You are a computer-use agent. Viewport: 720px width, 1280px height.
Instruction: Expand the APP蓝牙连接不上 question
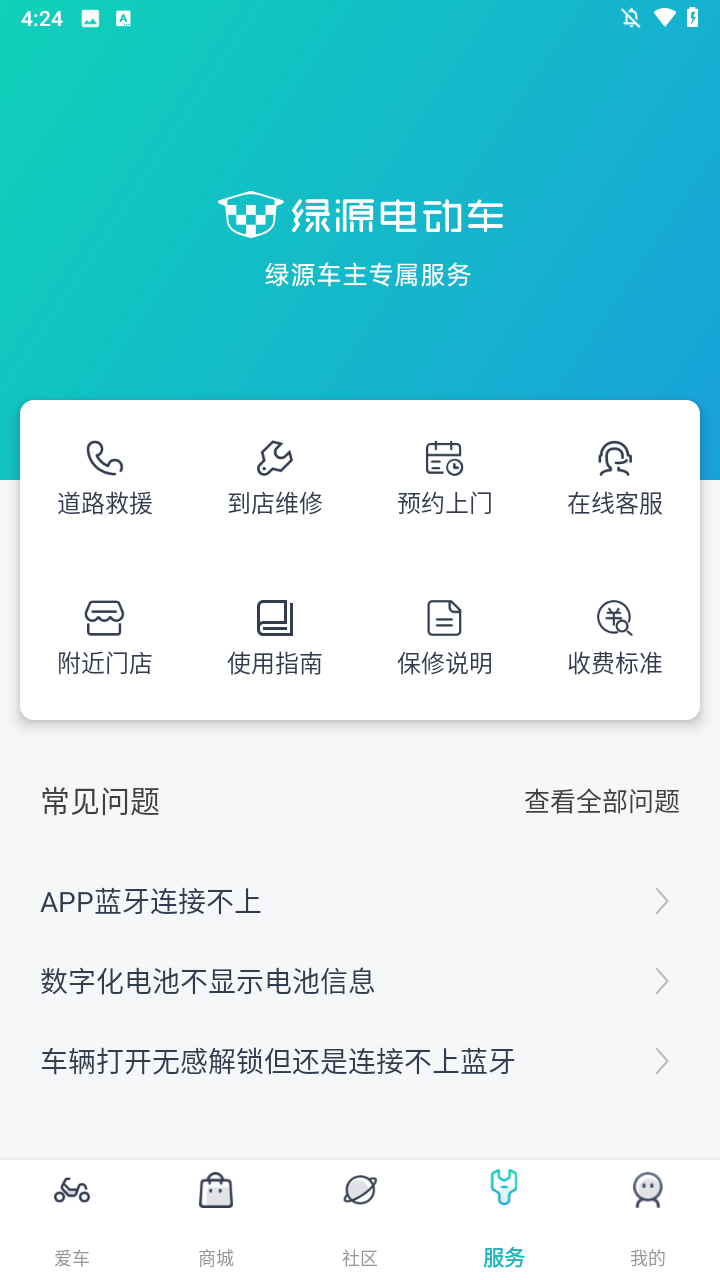(x=360, y=901)
